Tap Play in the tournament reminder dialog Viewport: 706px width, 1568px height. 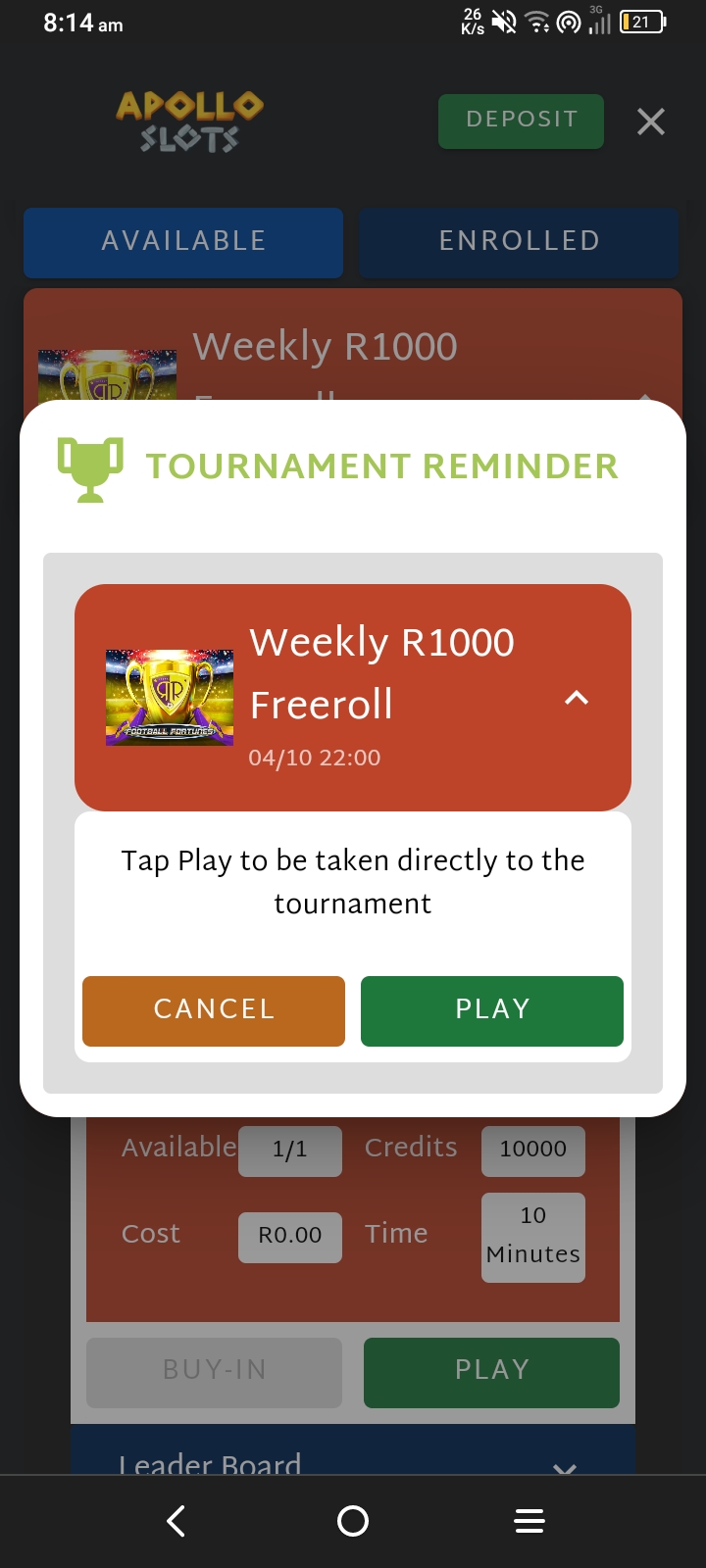tap(491, 1010)
